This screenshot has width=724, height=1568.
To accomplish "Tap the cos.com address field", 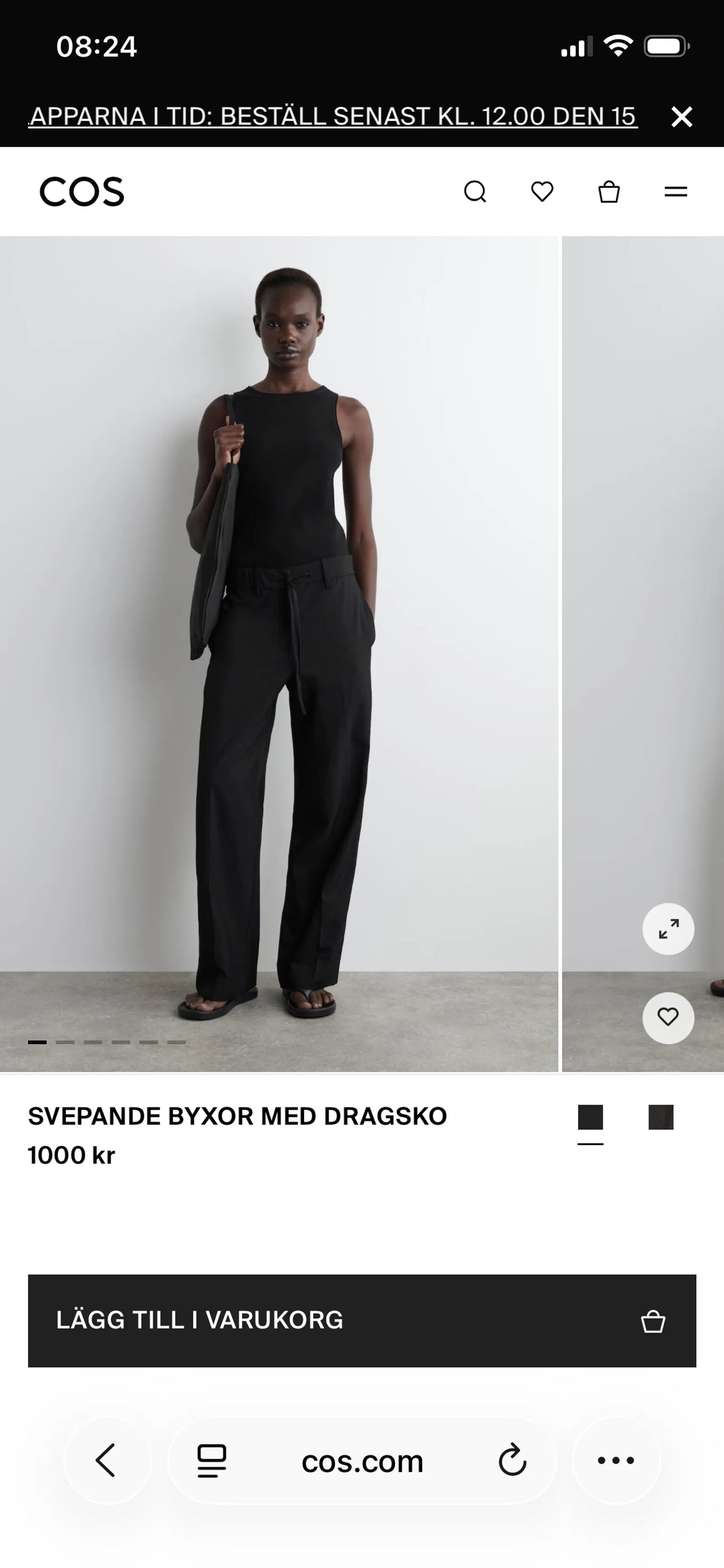I will tap(362, 1460).
